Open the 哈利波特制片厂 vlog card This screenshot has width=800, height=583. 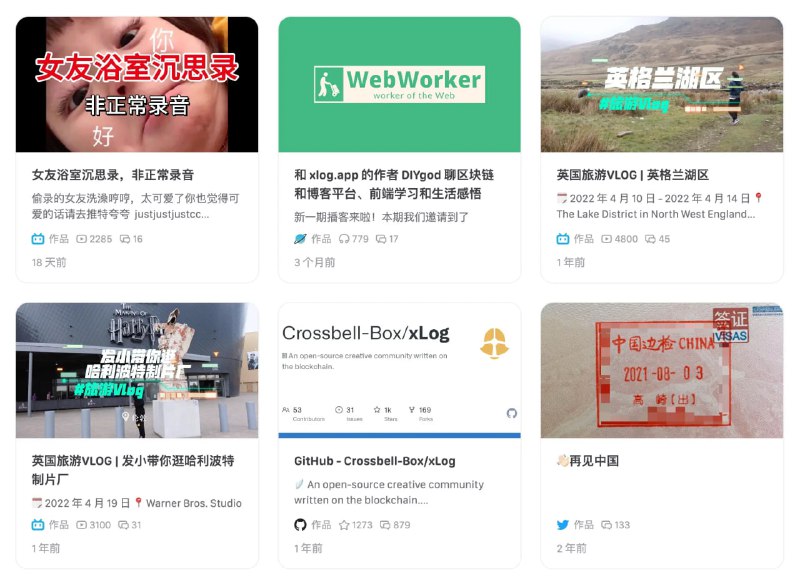point(133,470)
